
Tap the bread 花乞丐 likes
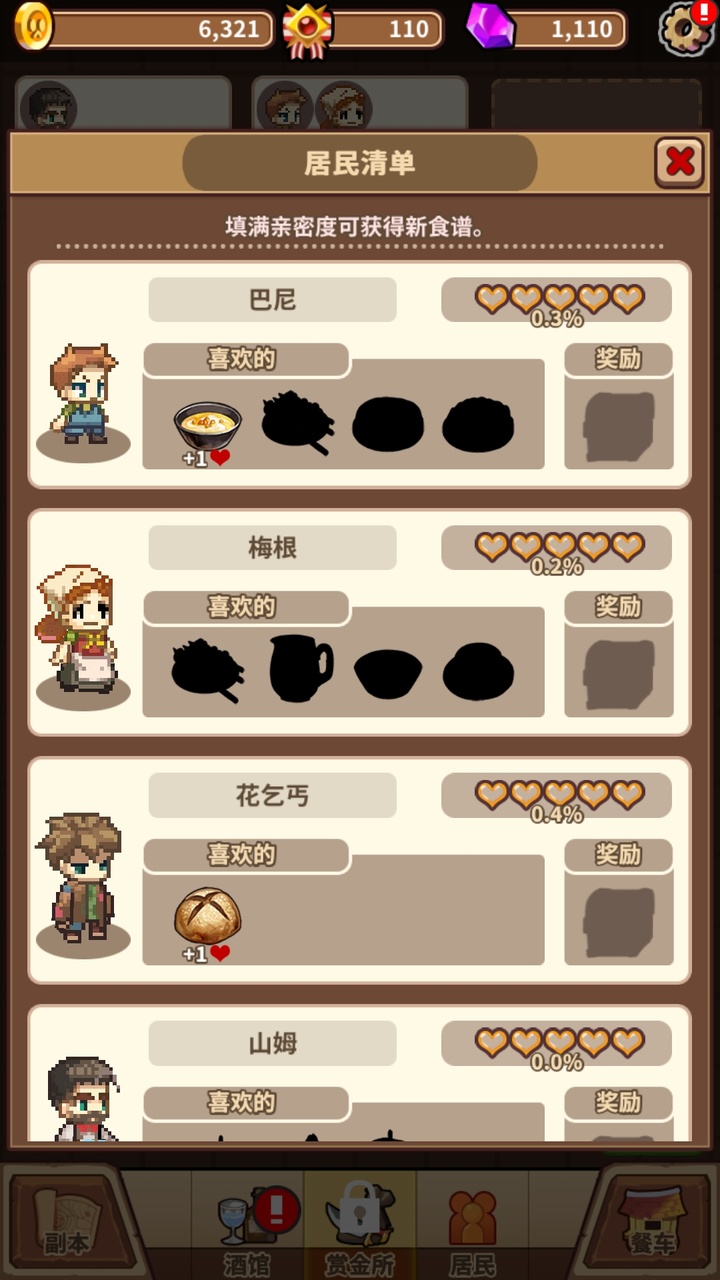pyautogui.click(x=208, y=915)
